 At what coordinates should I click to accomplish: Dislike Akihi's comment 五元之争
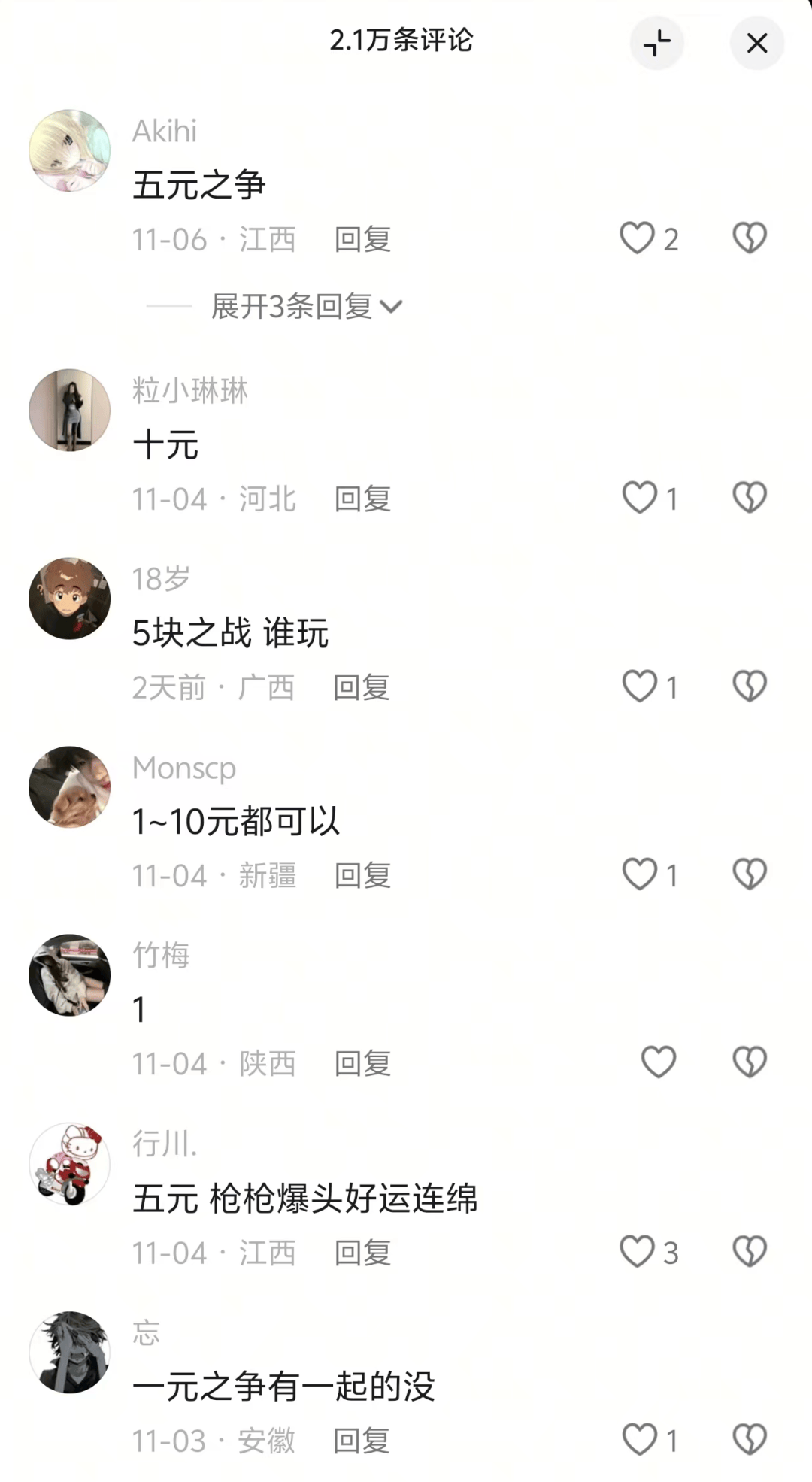click(749, 238)
